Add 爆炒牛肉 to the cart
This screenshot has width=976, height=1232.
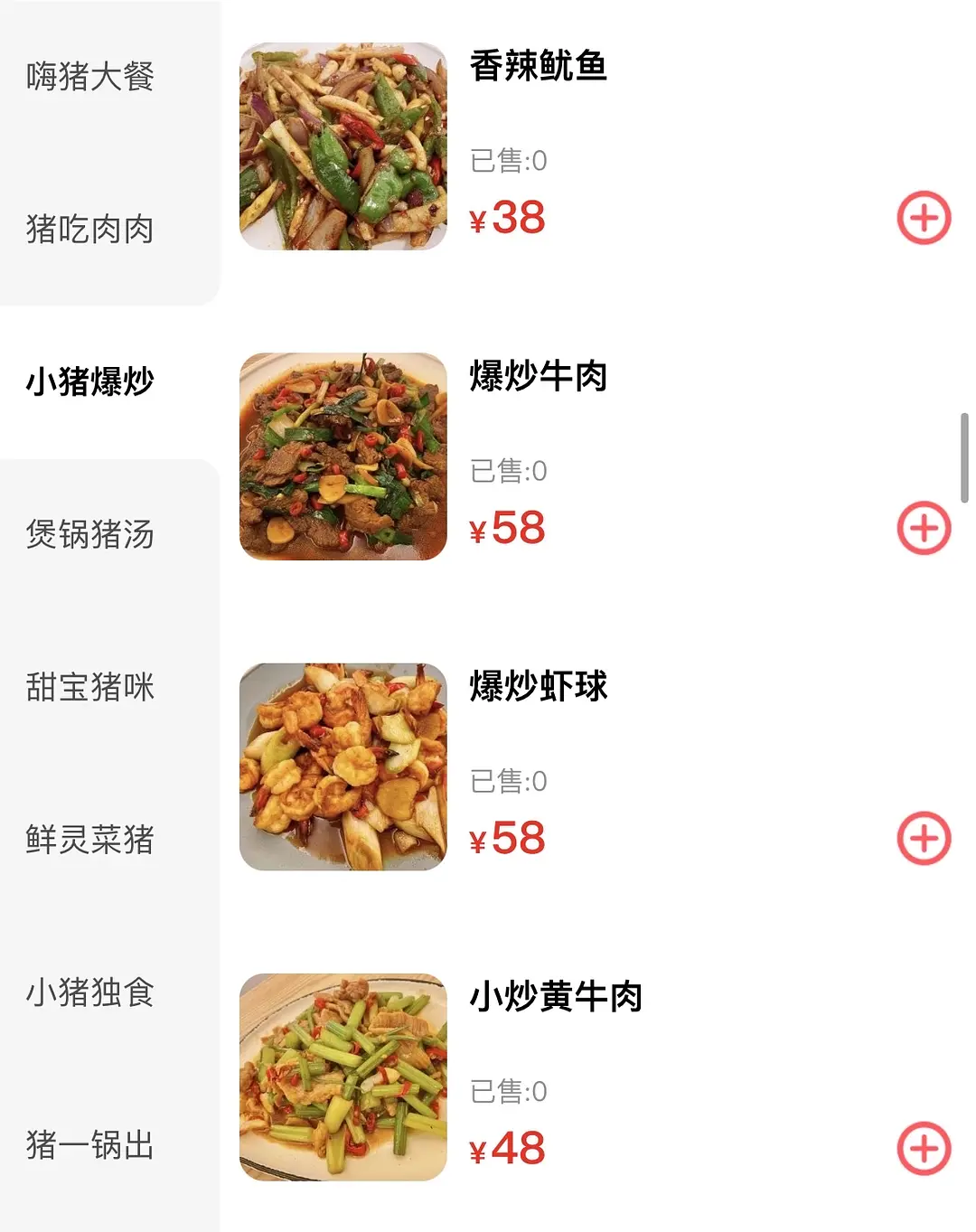point(923,528)
